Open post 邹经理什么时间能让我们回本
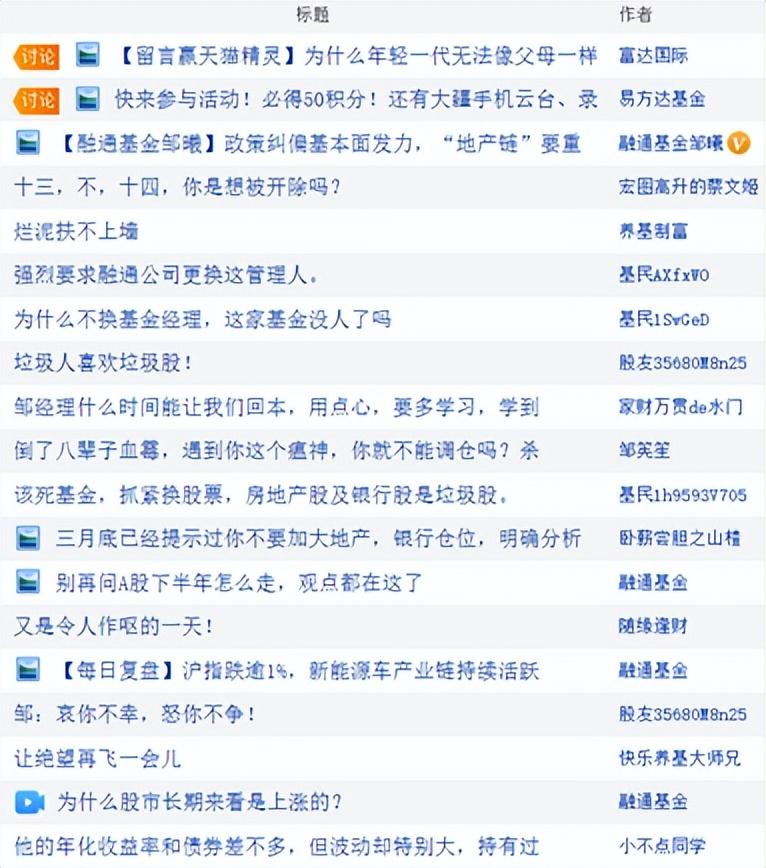This screenshot has height=868, width=766. click(276, 407)
